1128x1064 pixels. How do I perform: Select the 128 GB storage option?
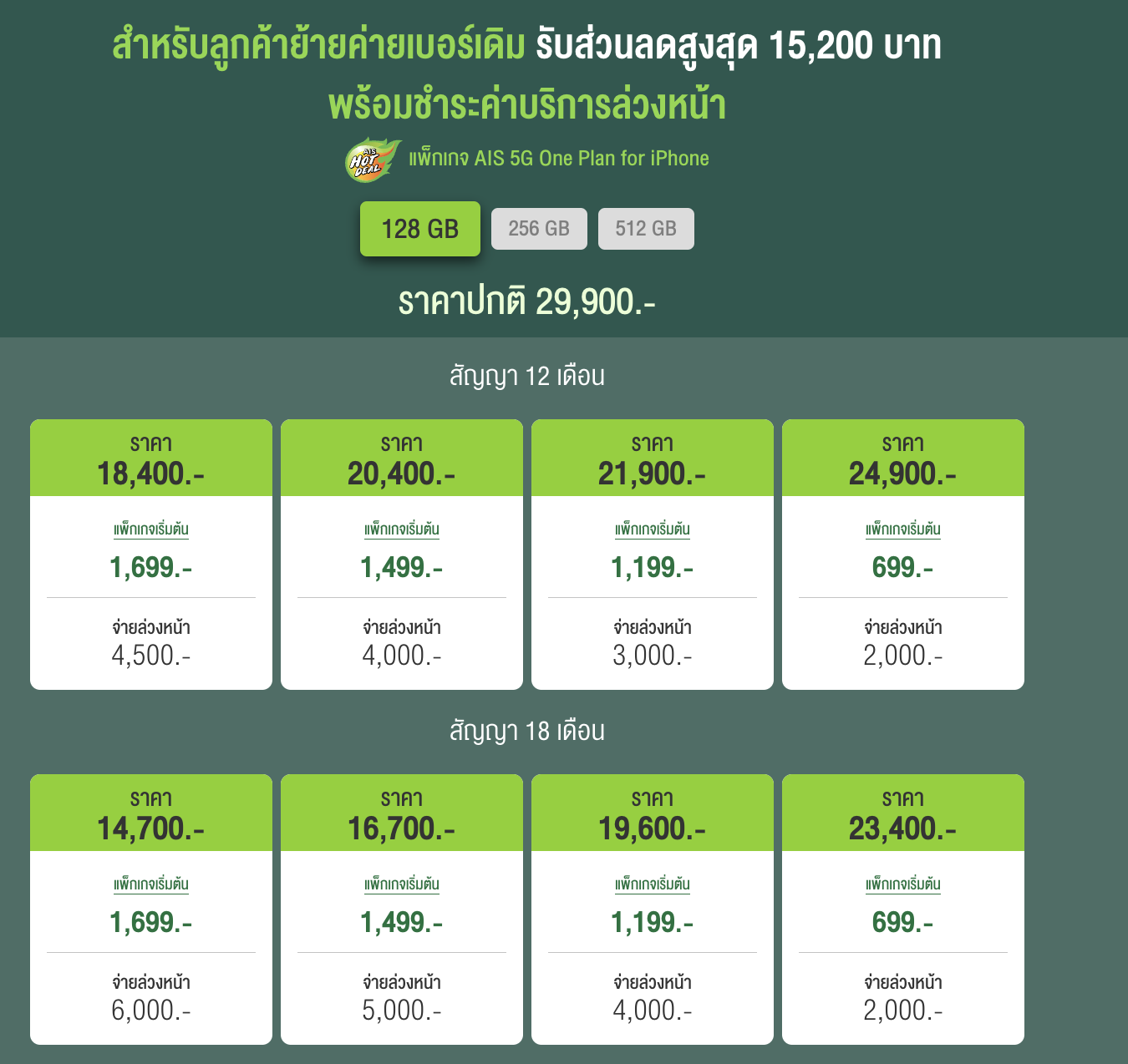tap(419, 229)
